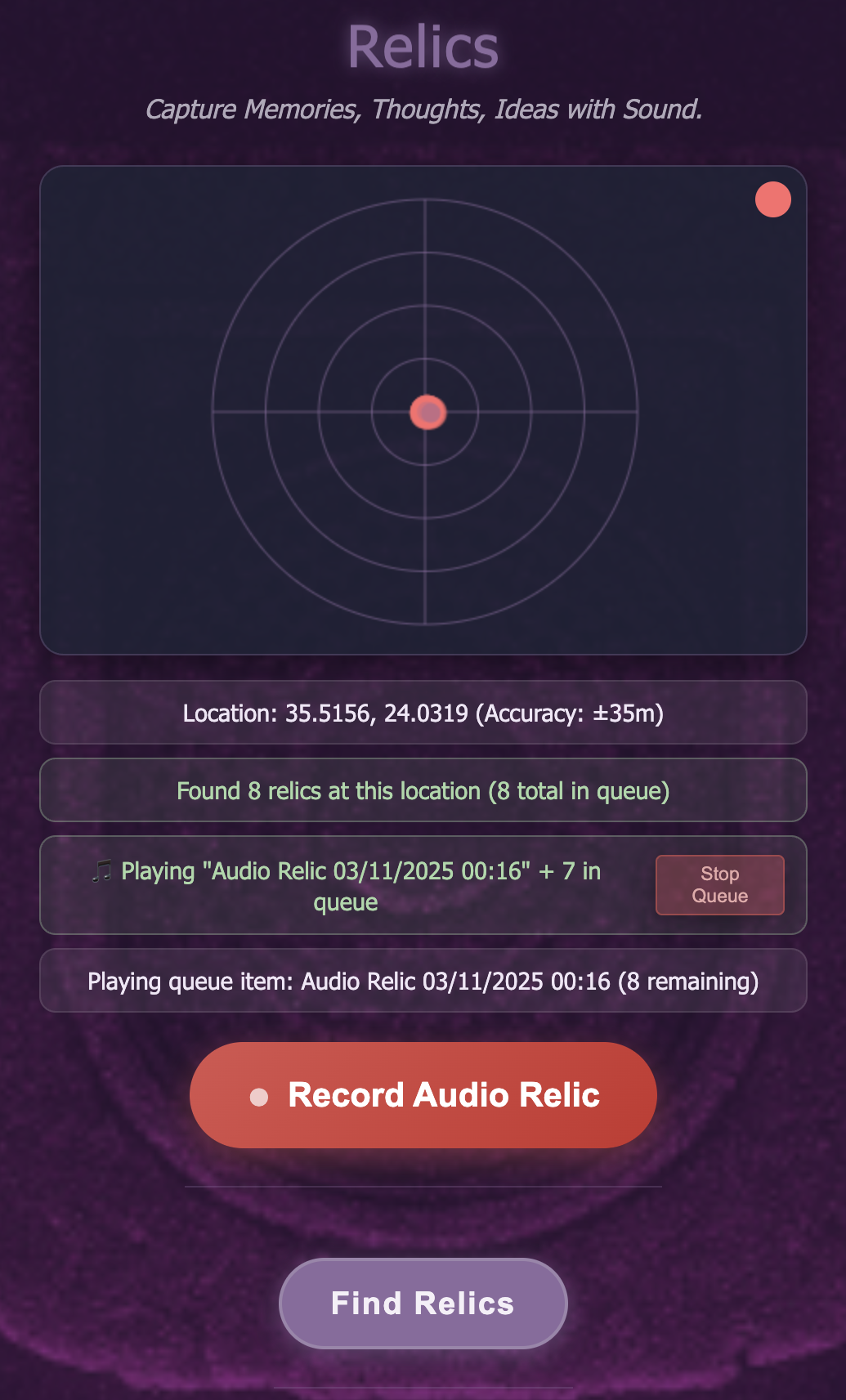Tap Record Audio Relic to start recording
This screenshot has width=846, height=1400.
point(423,1095)
